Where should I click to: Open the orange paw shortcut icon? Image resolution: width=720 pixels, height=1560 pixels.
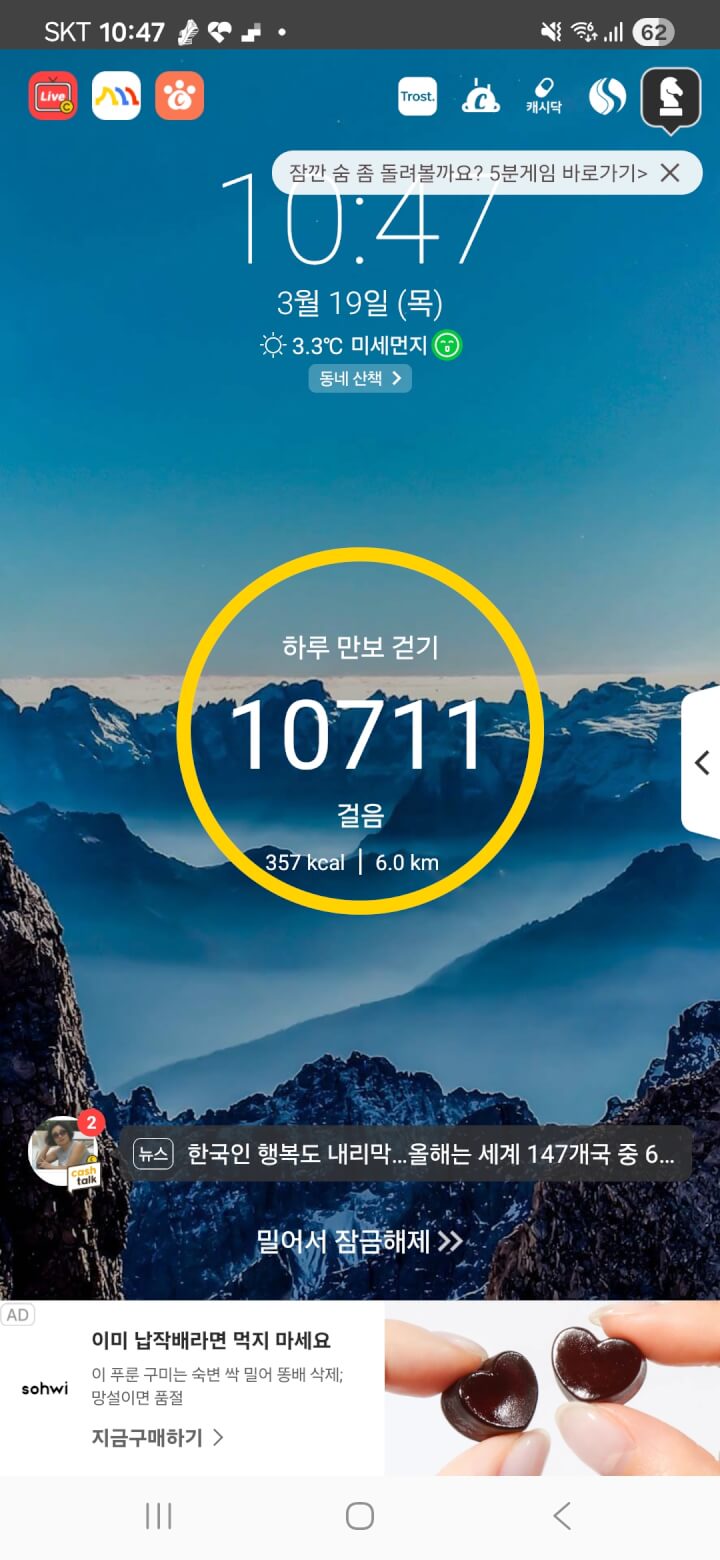tap(180, 96)
